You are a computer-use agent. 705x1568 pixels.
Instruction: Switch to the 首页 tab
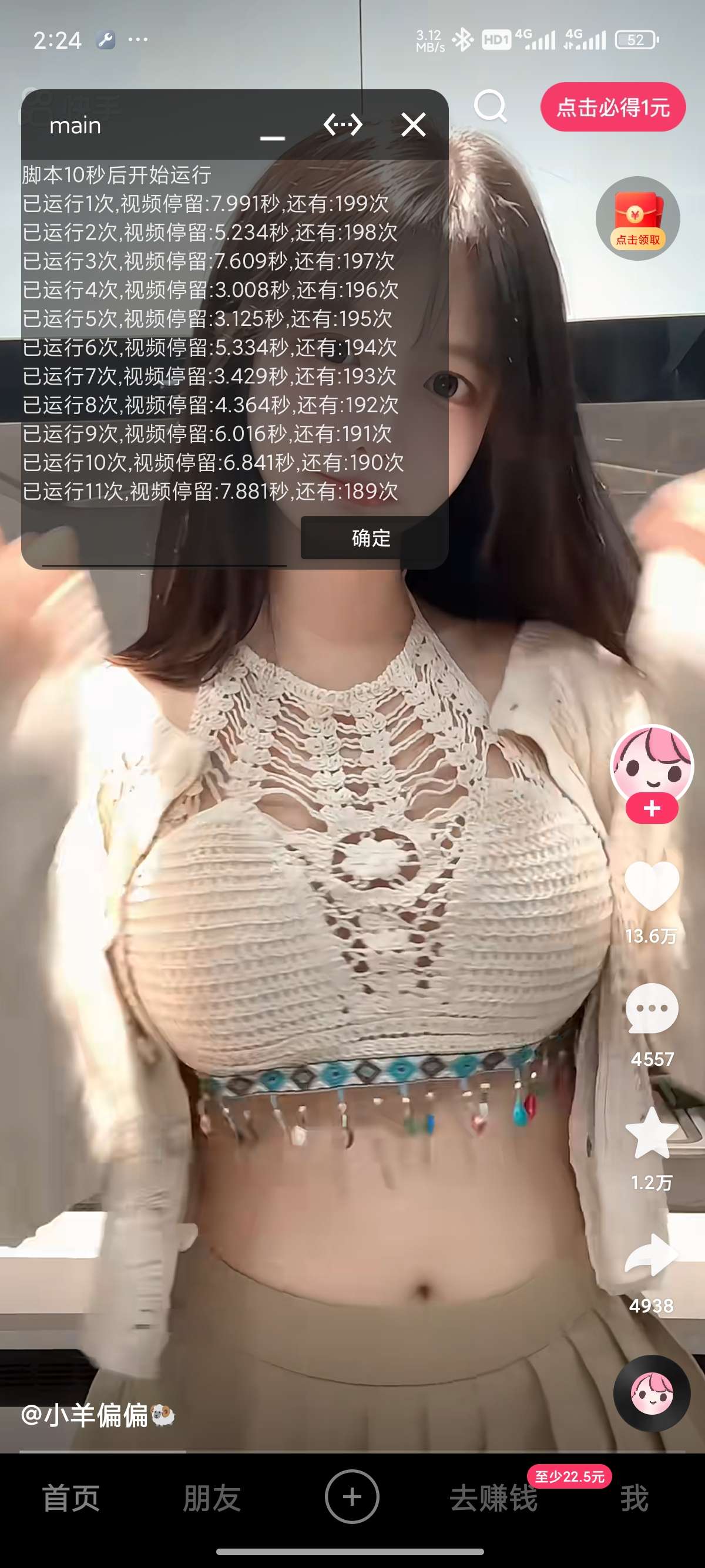[70, 1498]
